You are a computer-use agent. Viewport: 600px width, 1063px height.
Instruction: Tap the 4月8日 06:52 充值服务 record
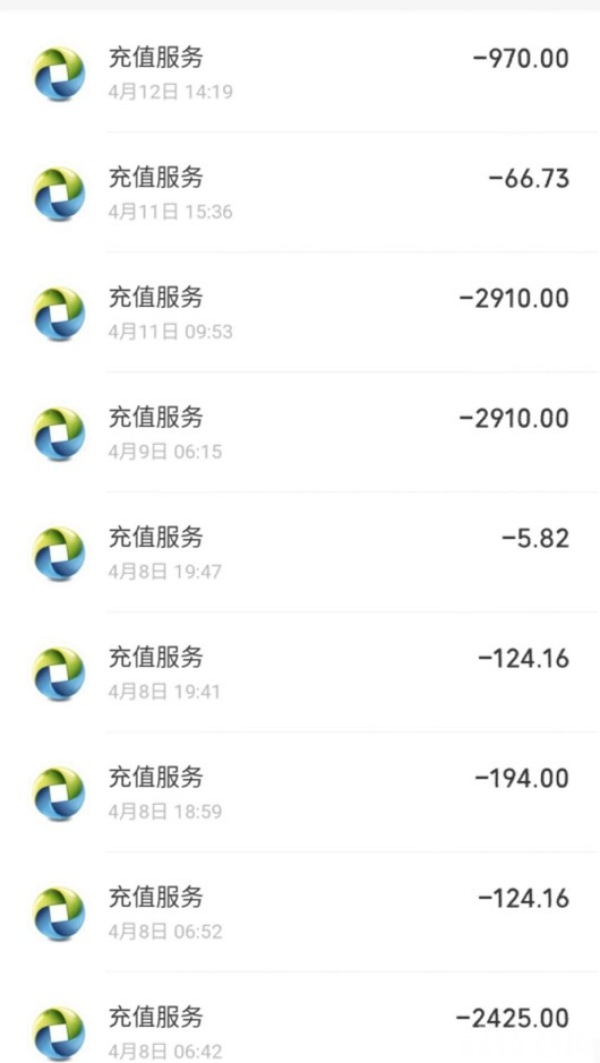[x=300, y=913]
